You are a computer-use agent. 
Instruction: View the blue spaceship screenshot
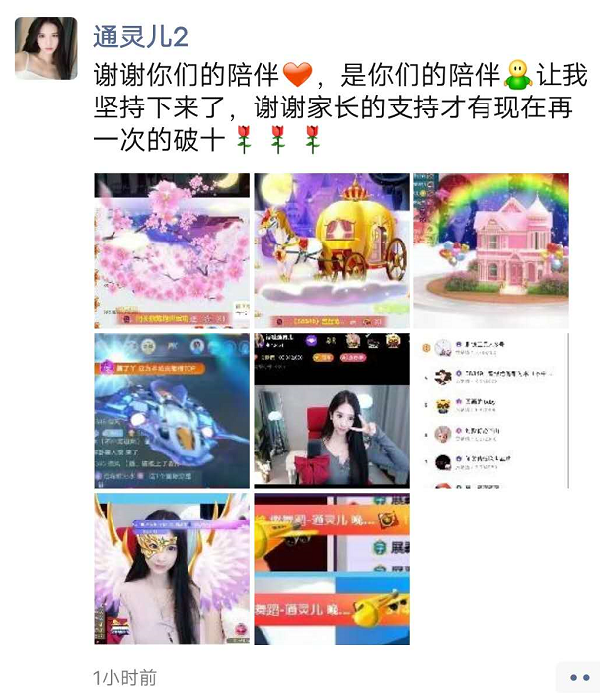tap(171, 410)
